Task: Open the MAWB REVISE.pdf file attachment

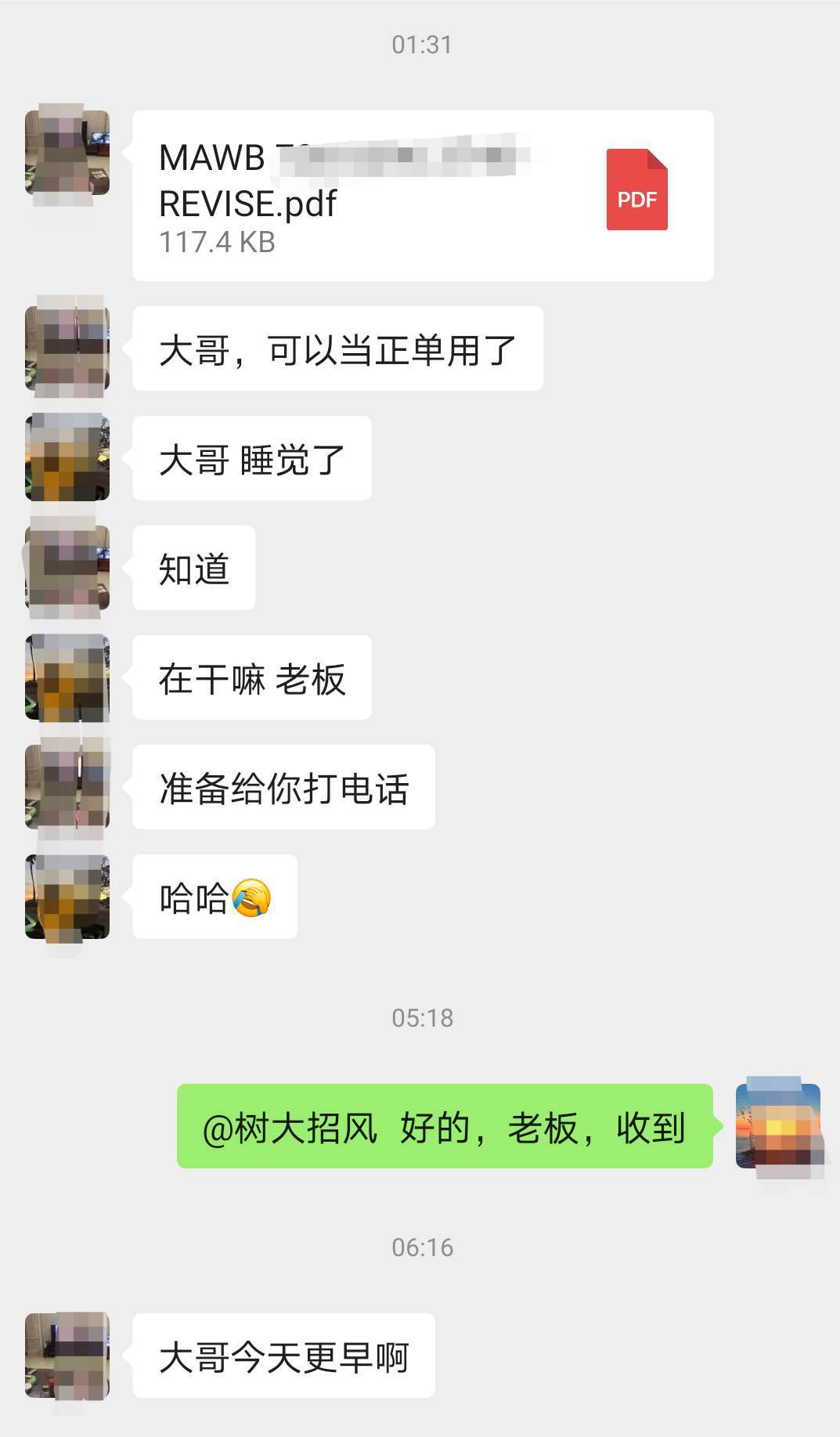Action: [423, 195]
